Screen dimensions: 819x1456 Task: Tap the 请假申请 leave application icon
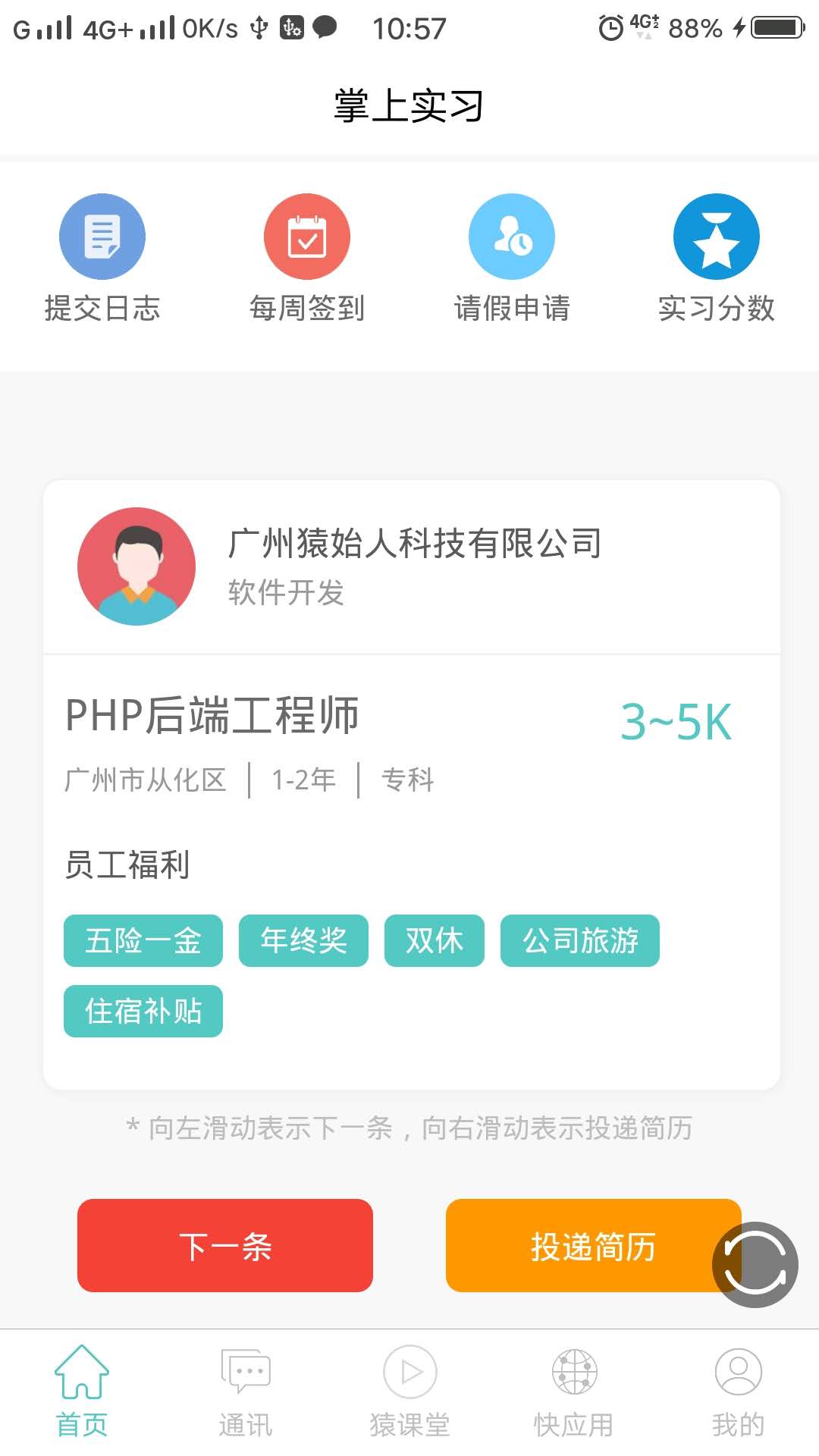(511, 236)
